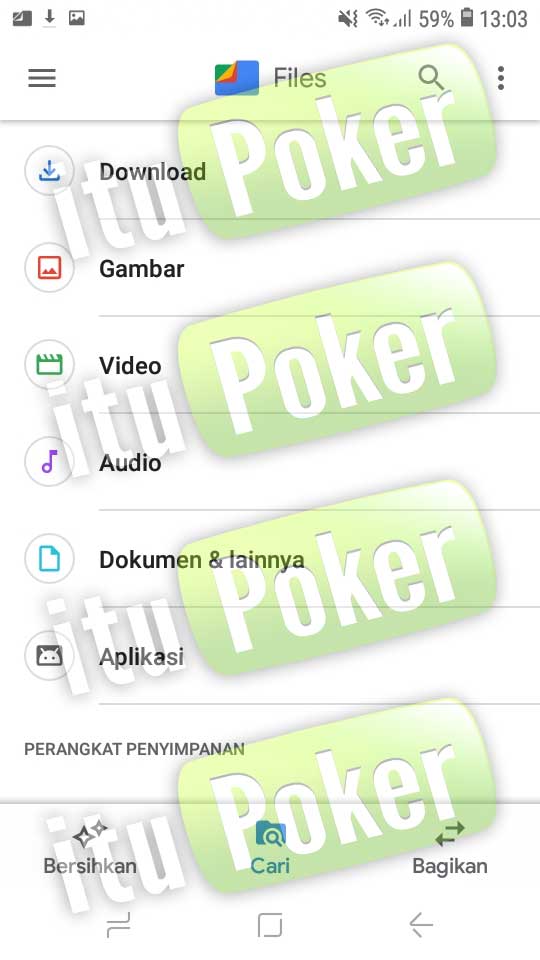Switch to the Bersihkan tab

click(x=90, y=850)
